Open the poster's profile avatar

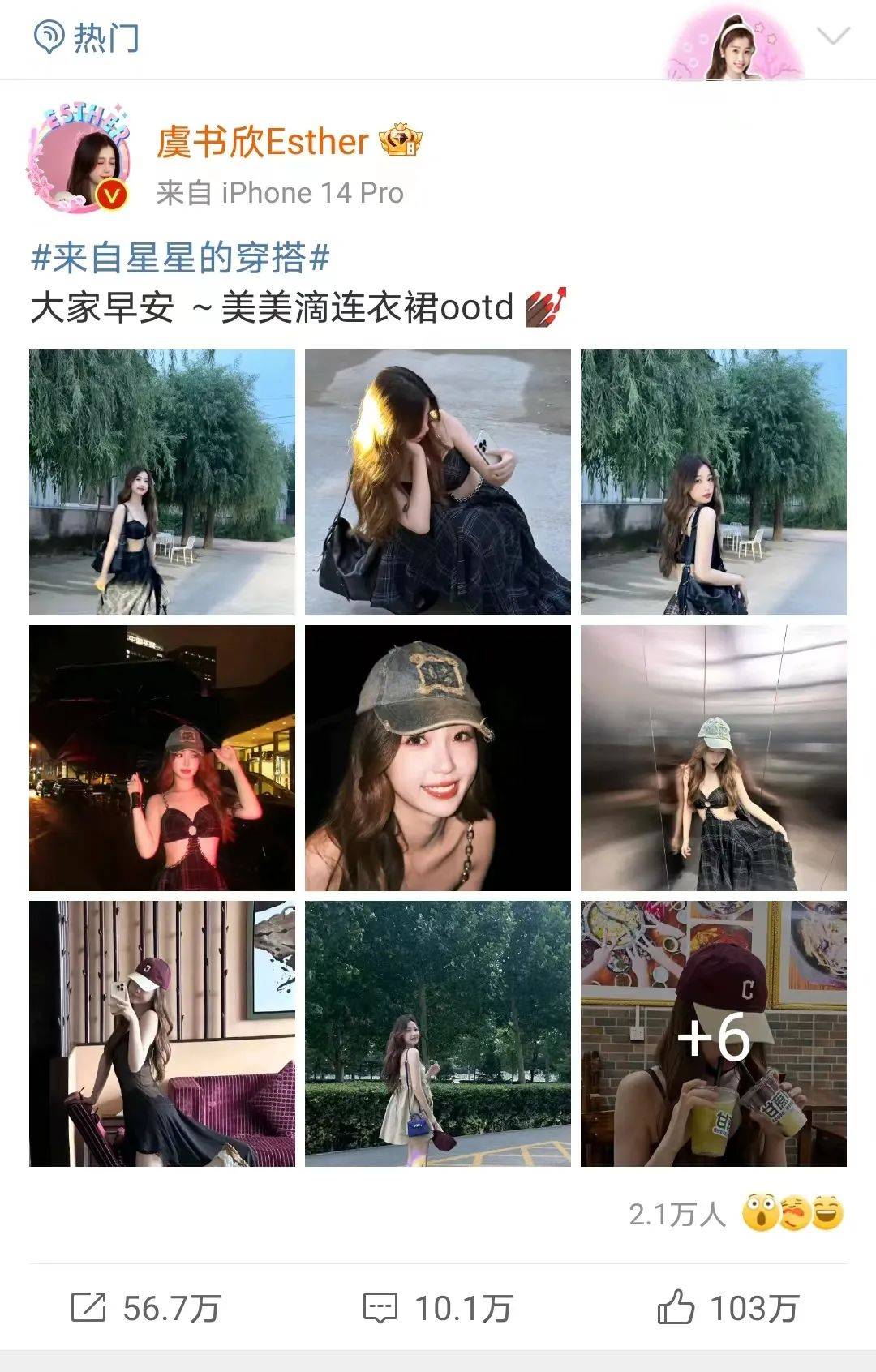click(x=79, y=158)
